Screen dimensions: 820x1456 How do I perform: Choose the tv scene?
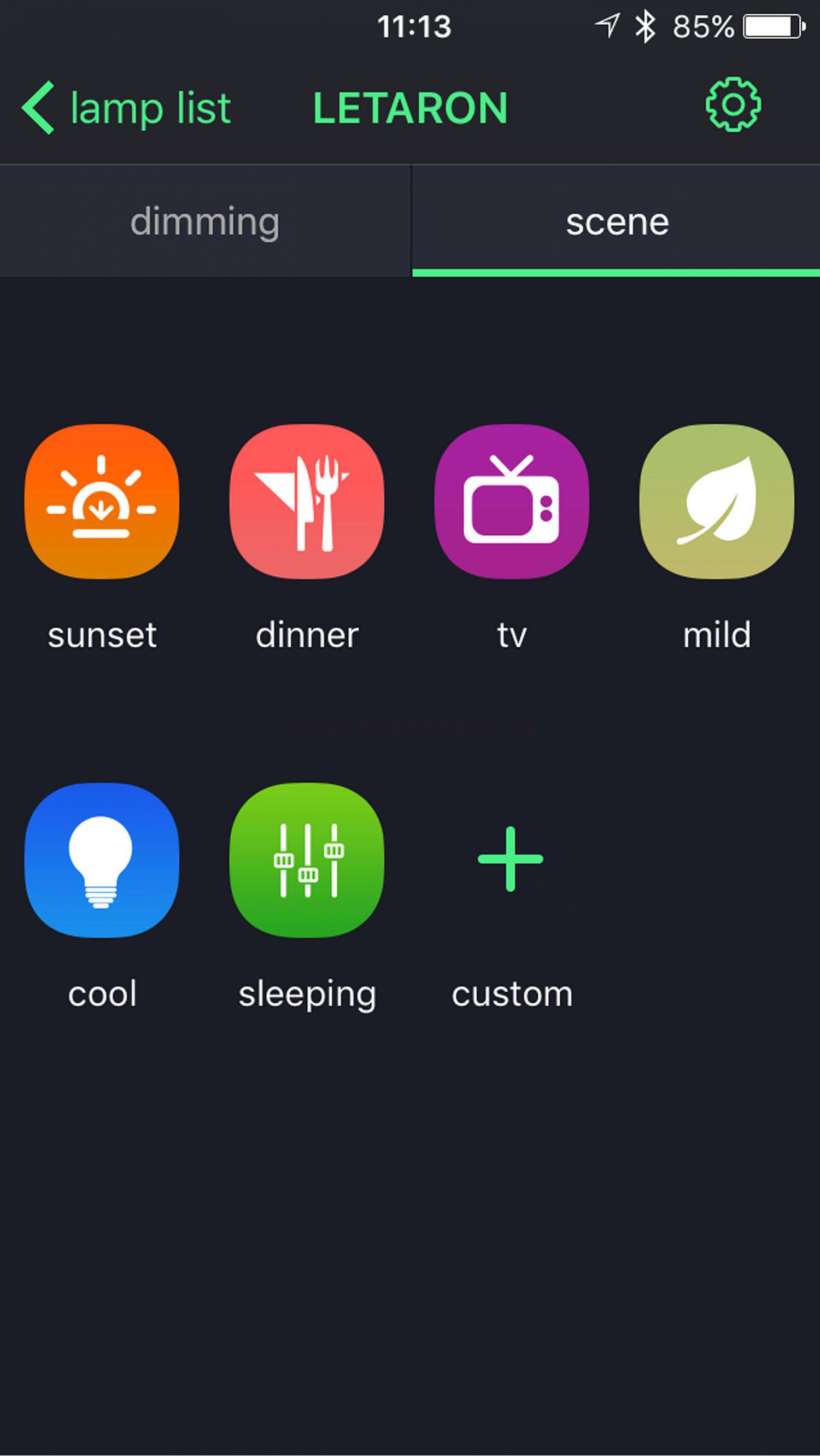click(x=512, y=501)
